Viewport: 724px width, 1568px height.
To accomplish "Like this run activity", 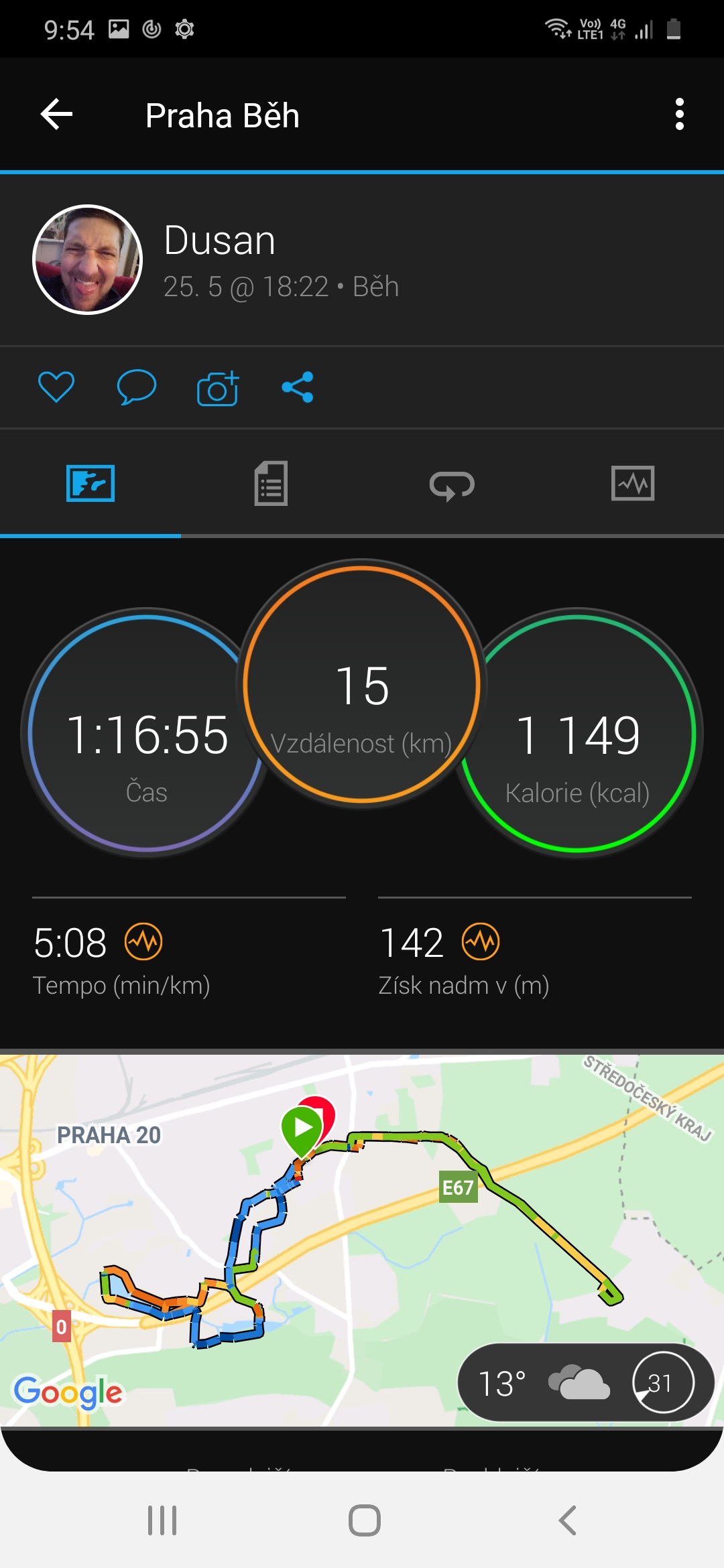I will 56,387.
